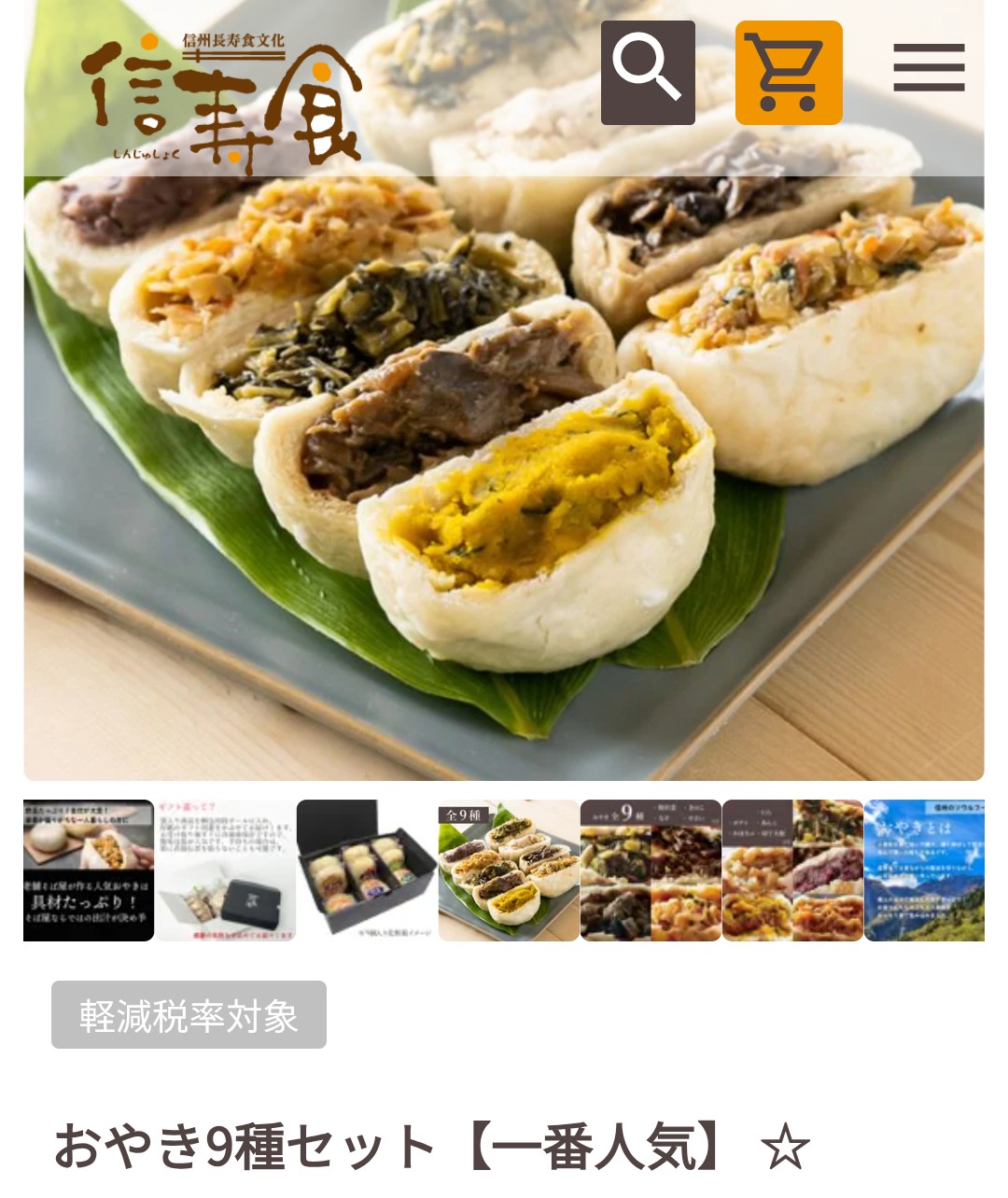View the black gift box assortment thumbnail
Image resolution: width=1008 pixels, height=1198 pixels.
[367, 870]
